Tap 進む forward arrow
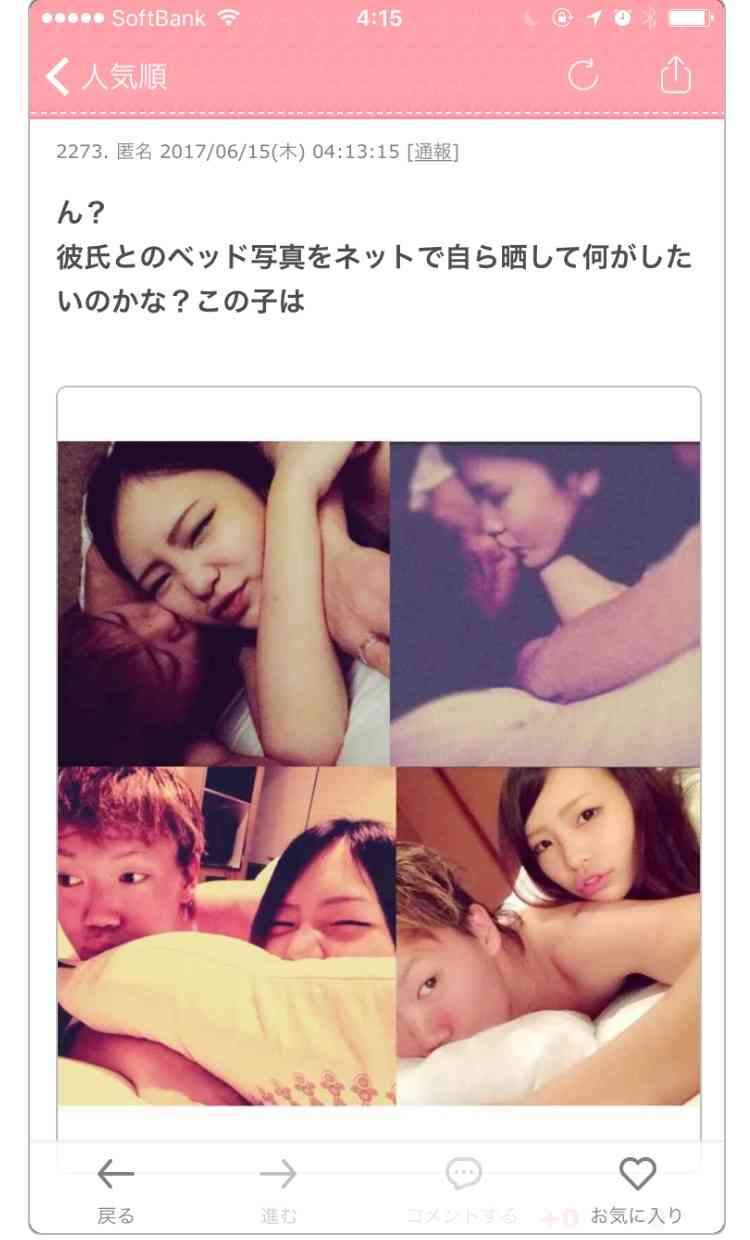The width and height of the screenshot is (750, 1240). pyautogui.click(x=279, y=1190)
